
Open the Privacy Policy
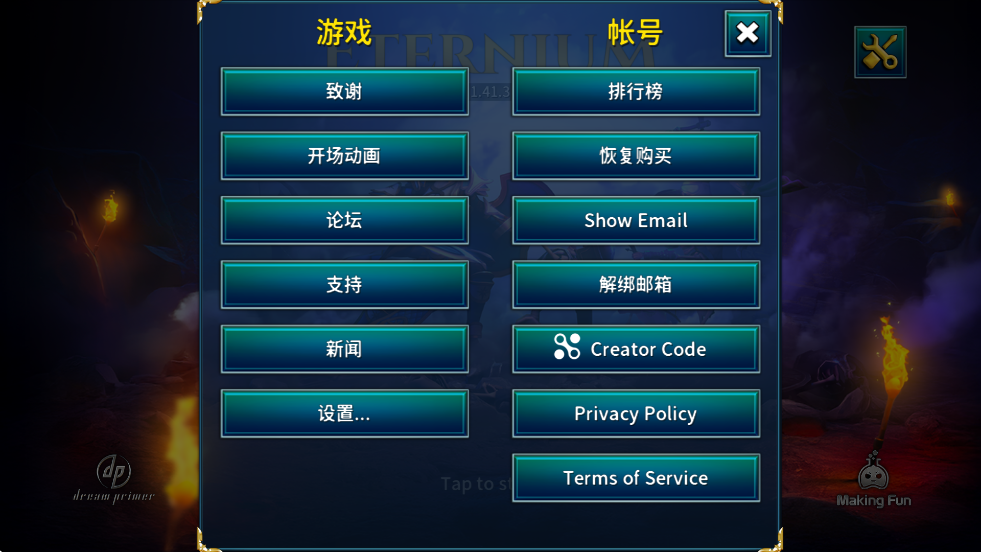[636, 414]
